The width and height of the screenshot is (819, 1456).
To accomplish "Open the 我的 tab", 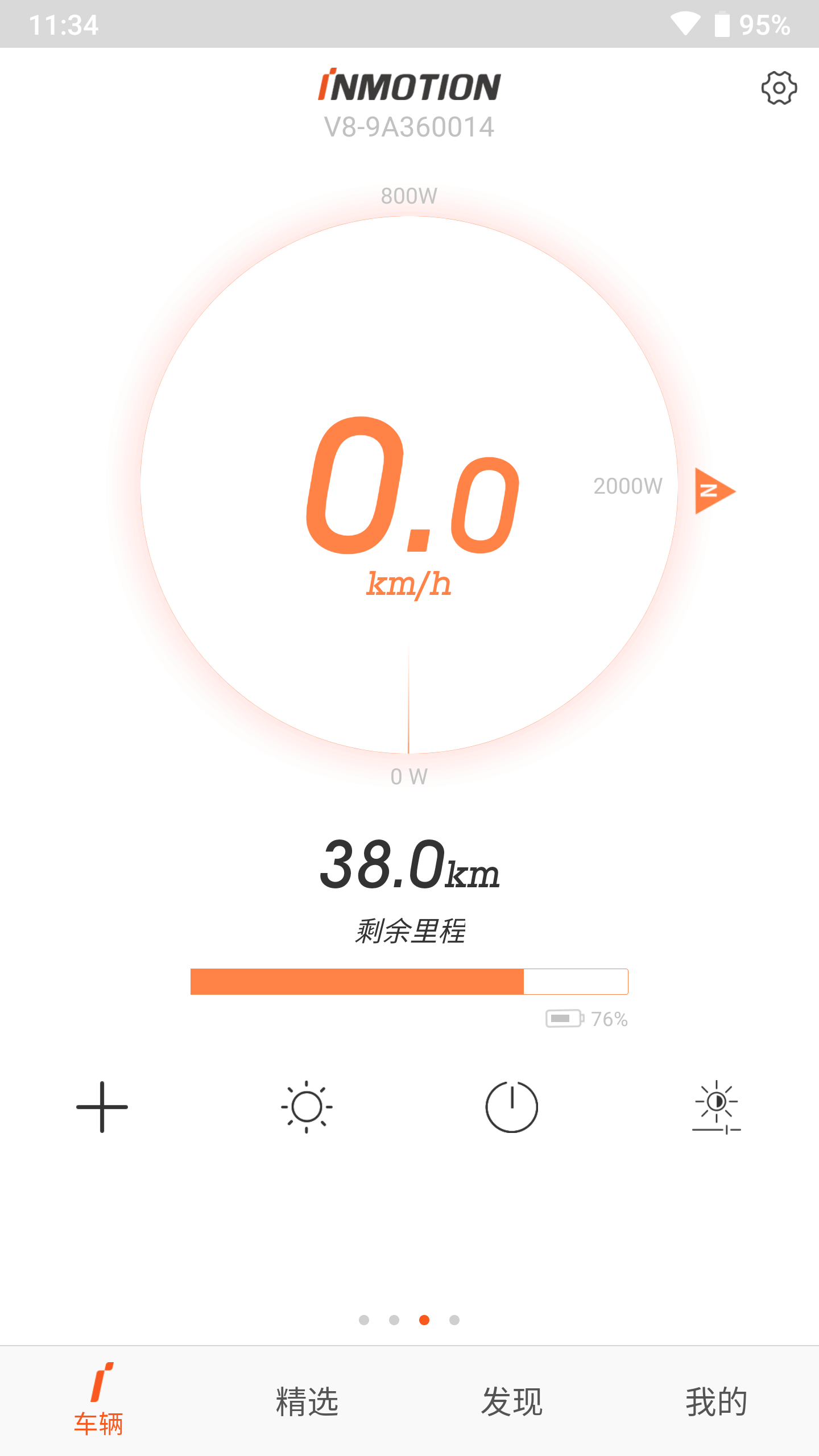I will [x=716, y=1401].
